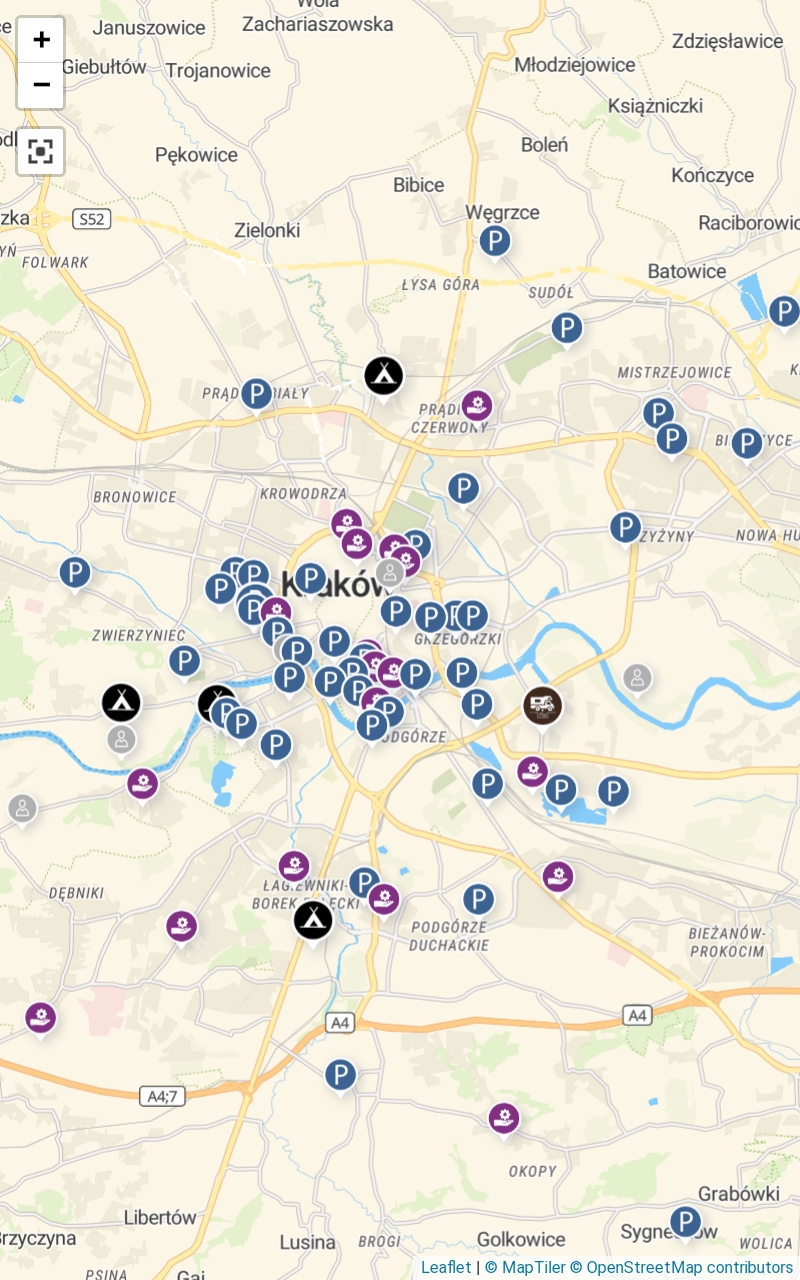Image resolution: width=800 pixels, height=1280 pixels.
Task: Select the parking marker near Węgrzce
Action: coord(495,241)
